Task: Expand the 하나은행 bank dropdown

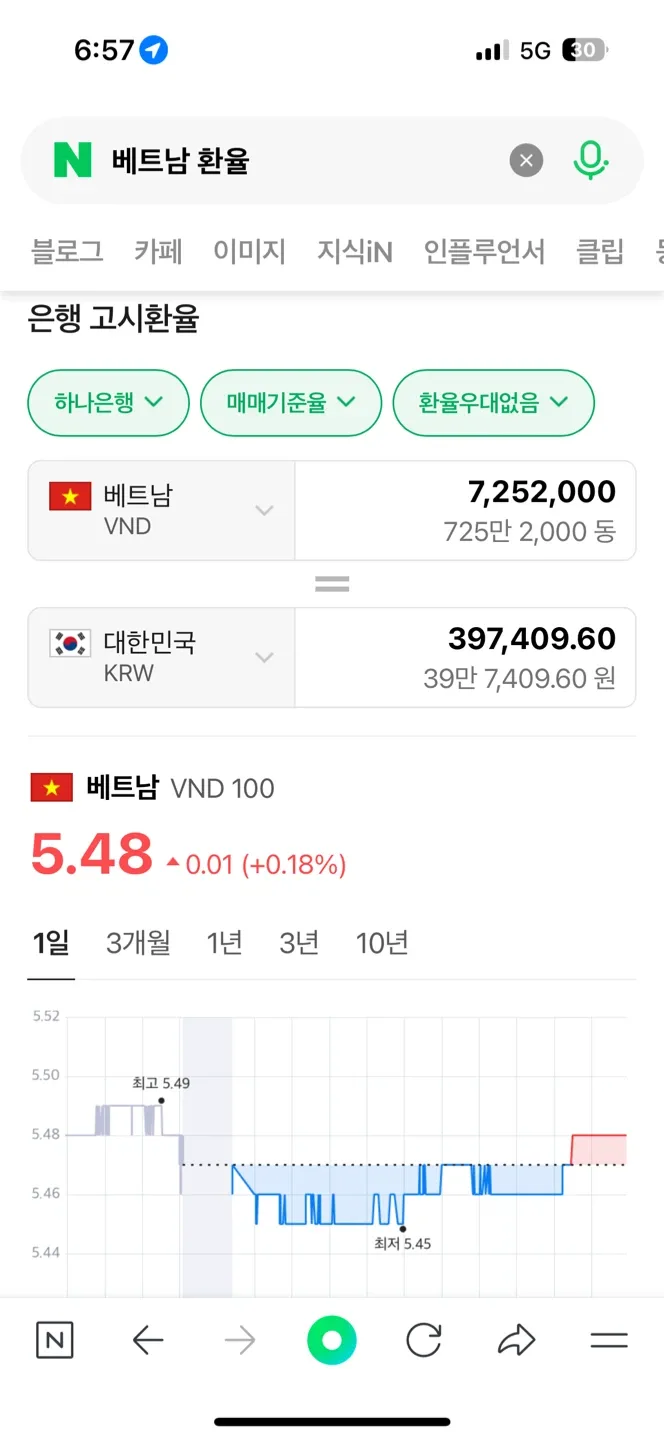Action: pyautogui.click(x=108, y=403)
